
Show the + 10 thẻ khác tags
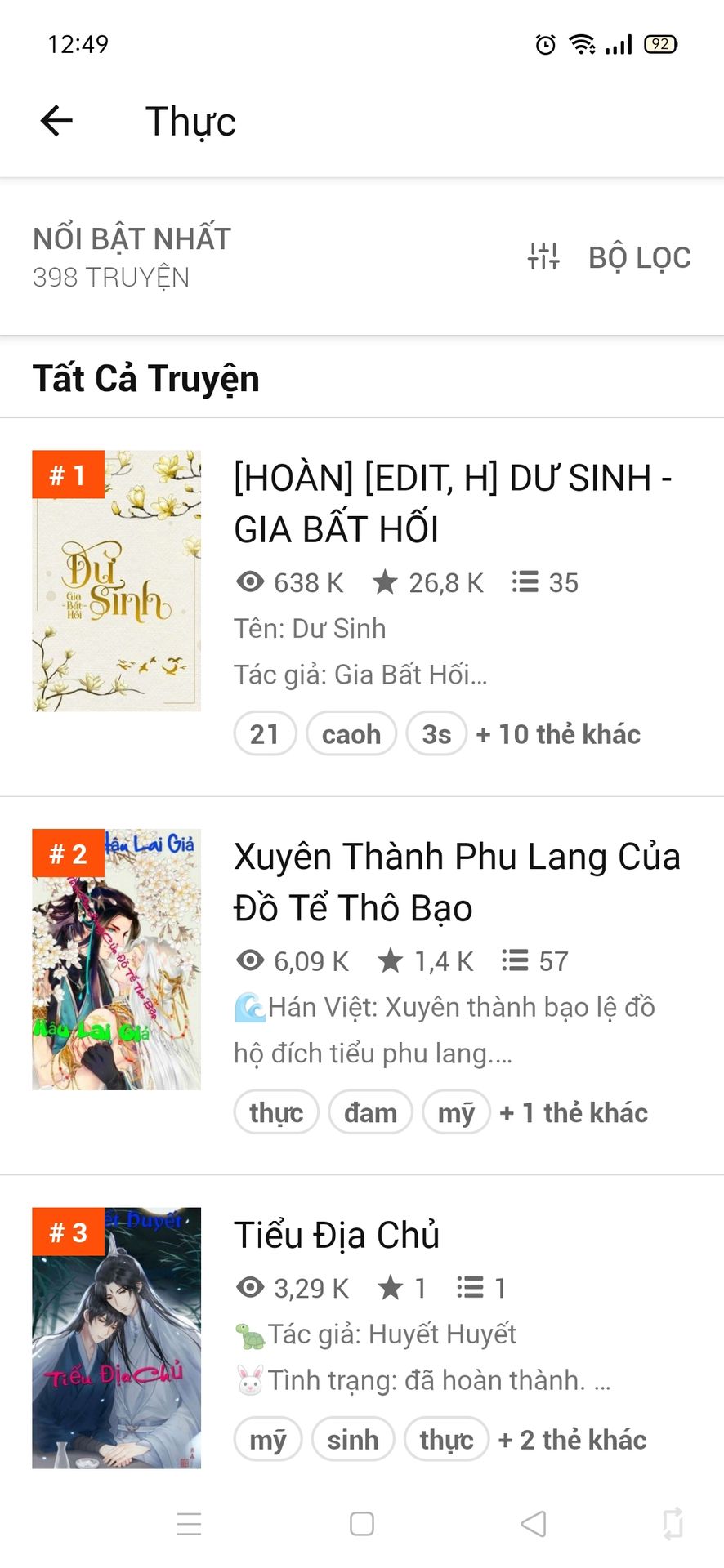click(x=558, y=733)
